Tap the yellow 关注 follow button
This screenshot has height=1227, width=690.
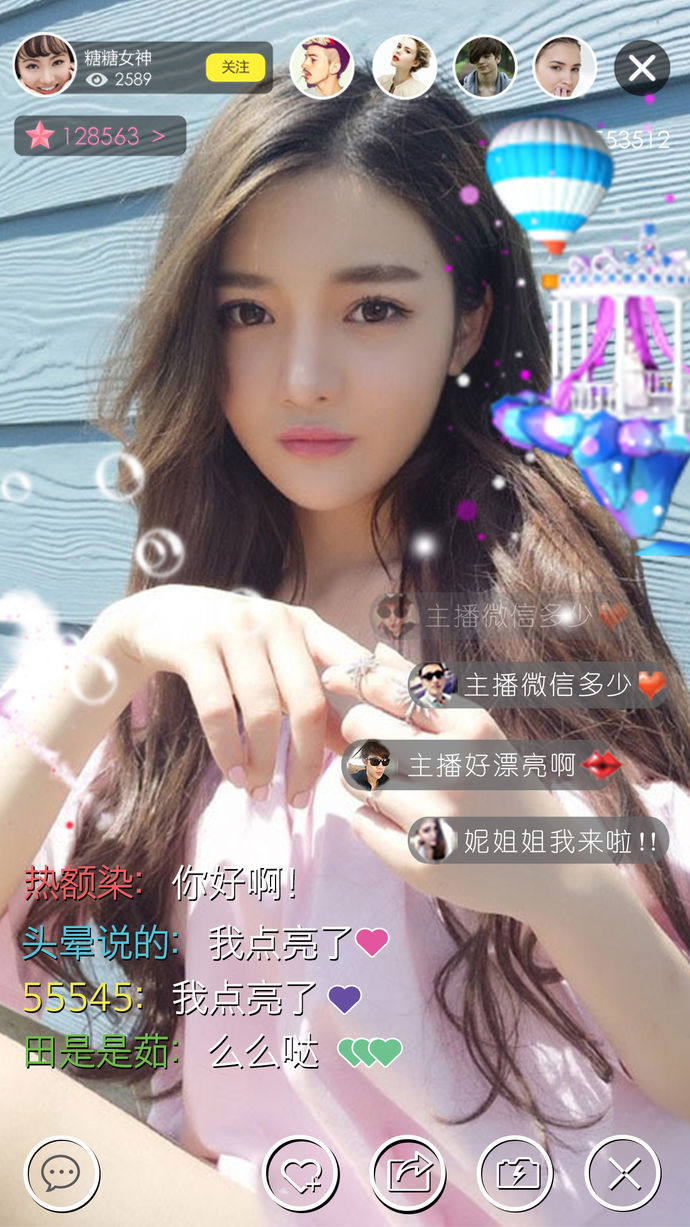tap(236, 67)
